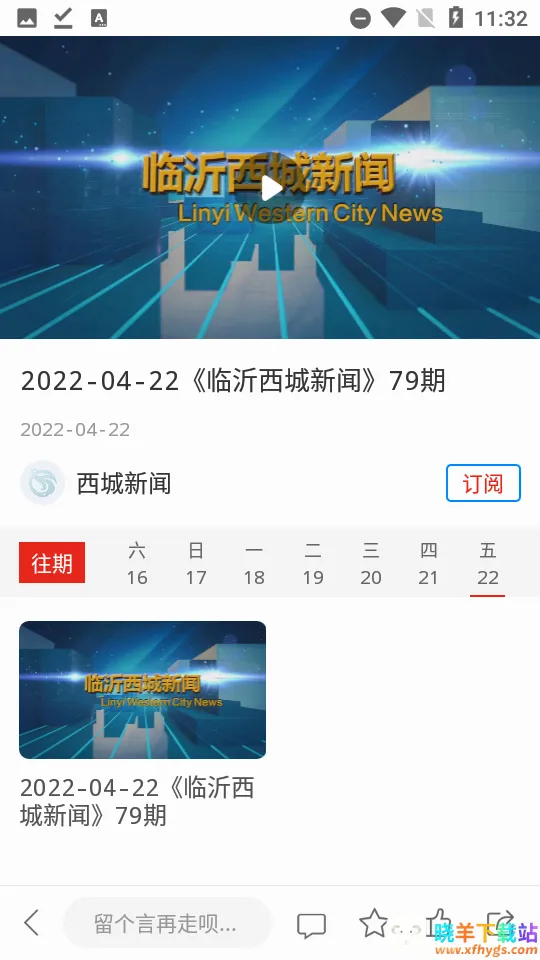Screen dimensions: 540x960
Task: Select Sunday the 17th
Action: point(196,564)
